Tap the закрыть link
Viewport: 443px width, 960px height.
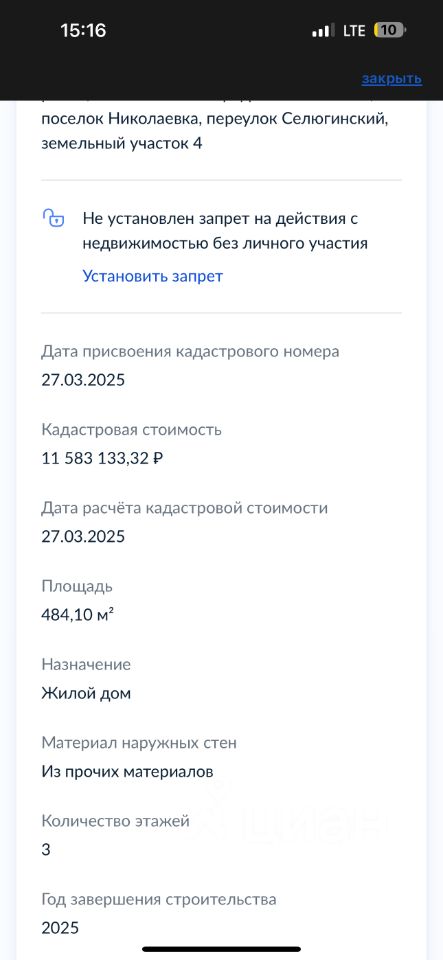click(392, 79)
